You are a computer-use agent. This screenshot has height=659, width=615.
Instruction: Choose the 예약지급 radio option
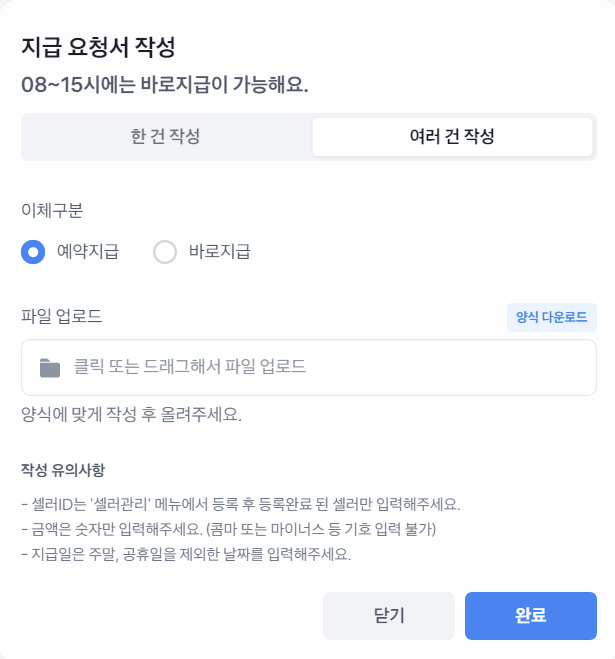pyautogui.click(x=34, y=252)
